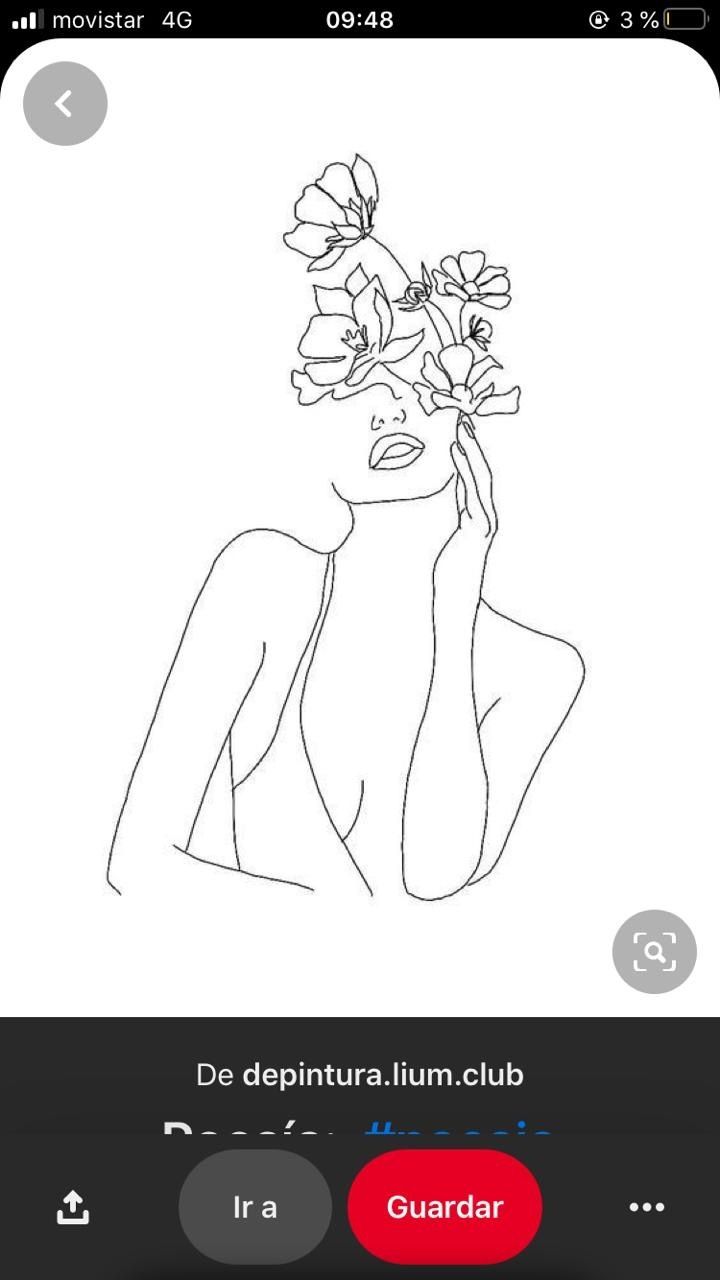Viewport: 720px width, 1280px height.
Task: Share this pin
Action: pos(72,1207)
